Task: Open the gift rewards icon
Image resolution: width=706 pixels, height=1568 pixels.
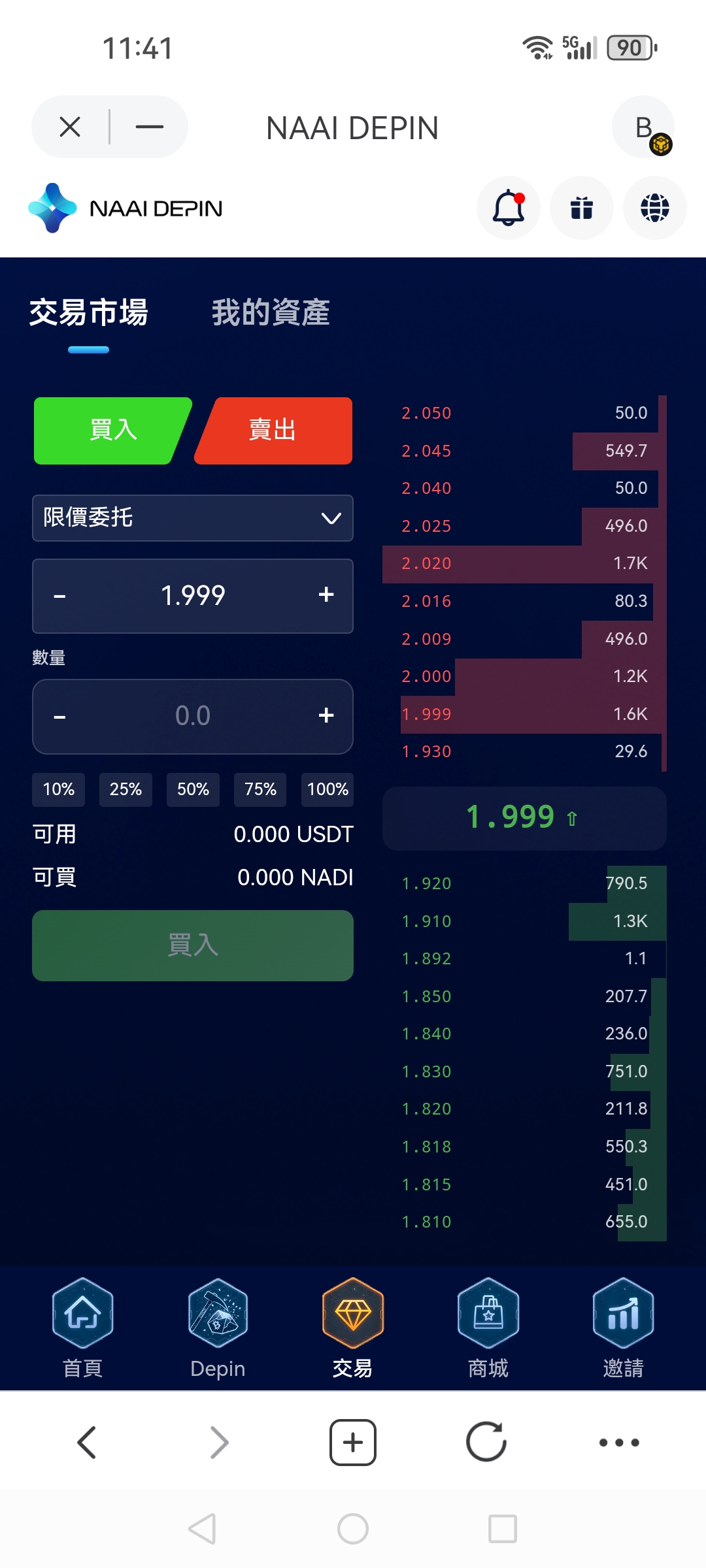Action: [581, 208]
